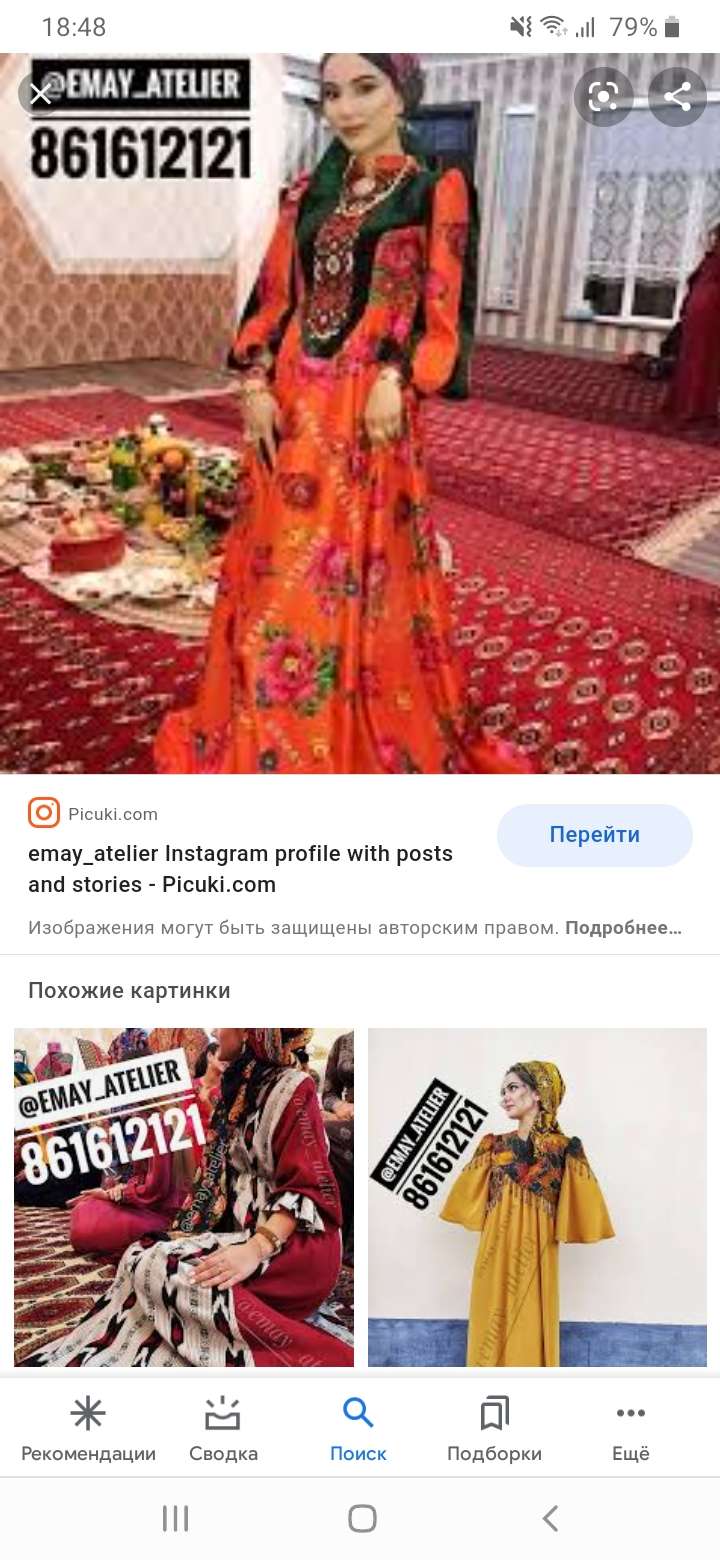Viewport: 720px width, 1560px height.
Task: Share this image
Action: point(678,97)
